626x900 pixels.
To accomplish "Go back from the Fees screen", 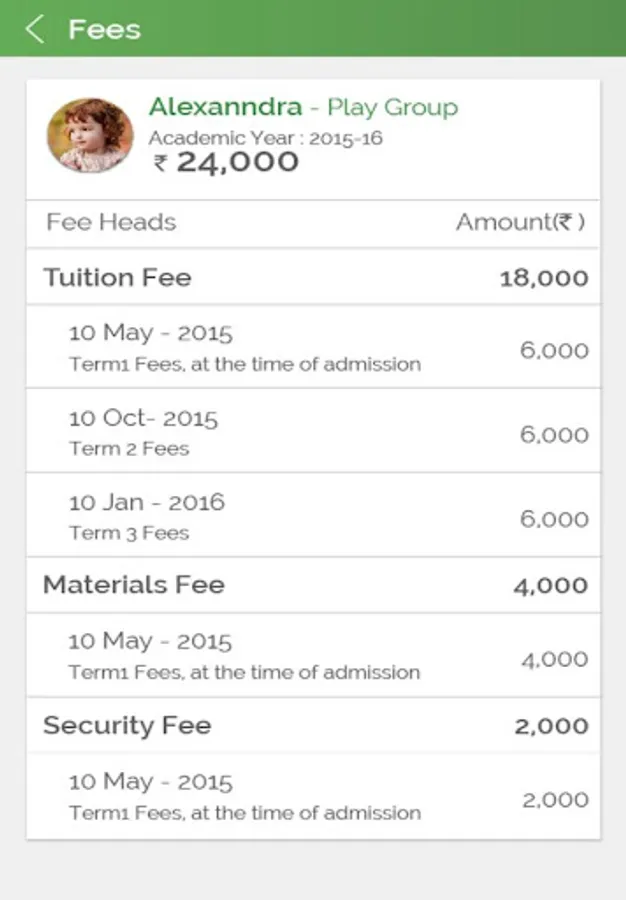I will point(35,29).
